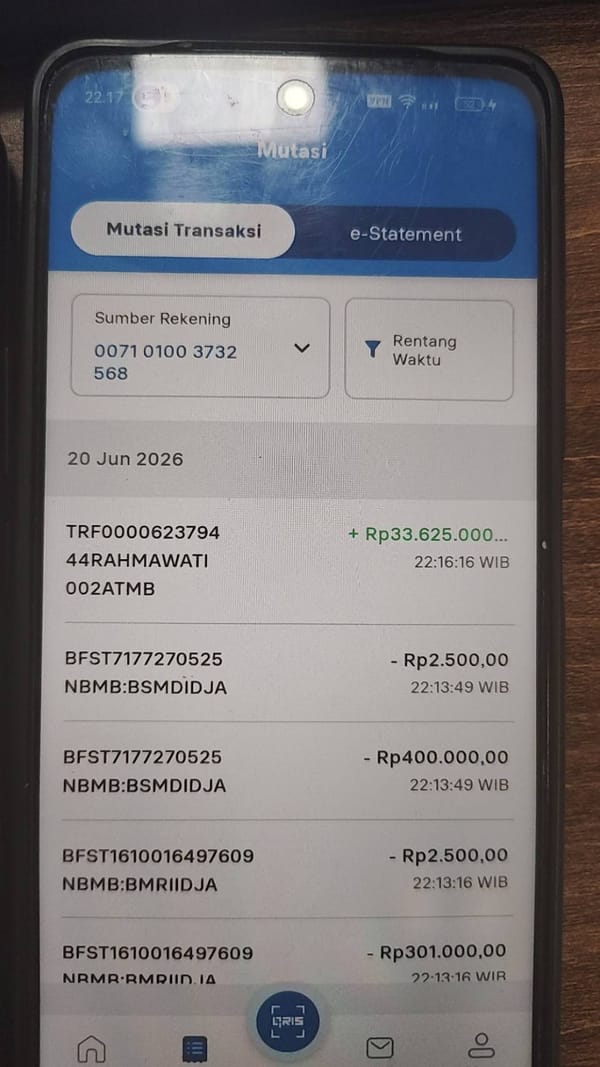Go to the home tab
This screenshot has height=1067, width=600.
[92, 1049]
